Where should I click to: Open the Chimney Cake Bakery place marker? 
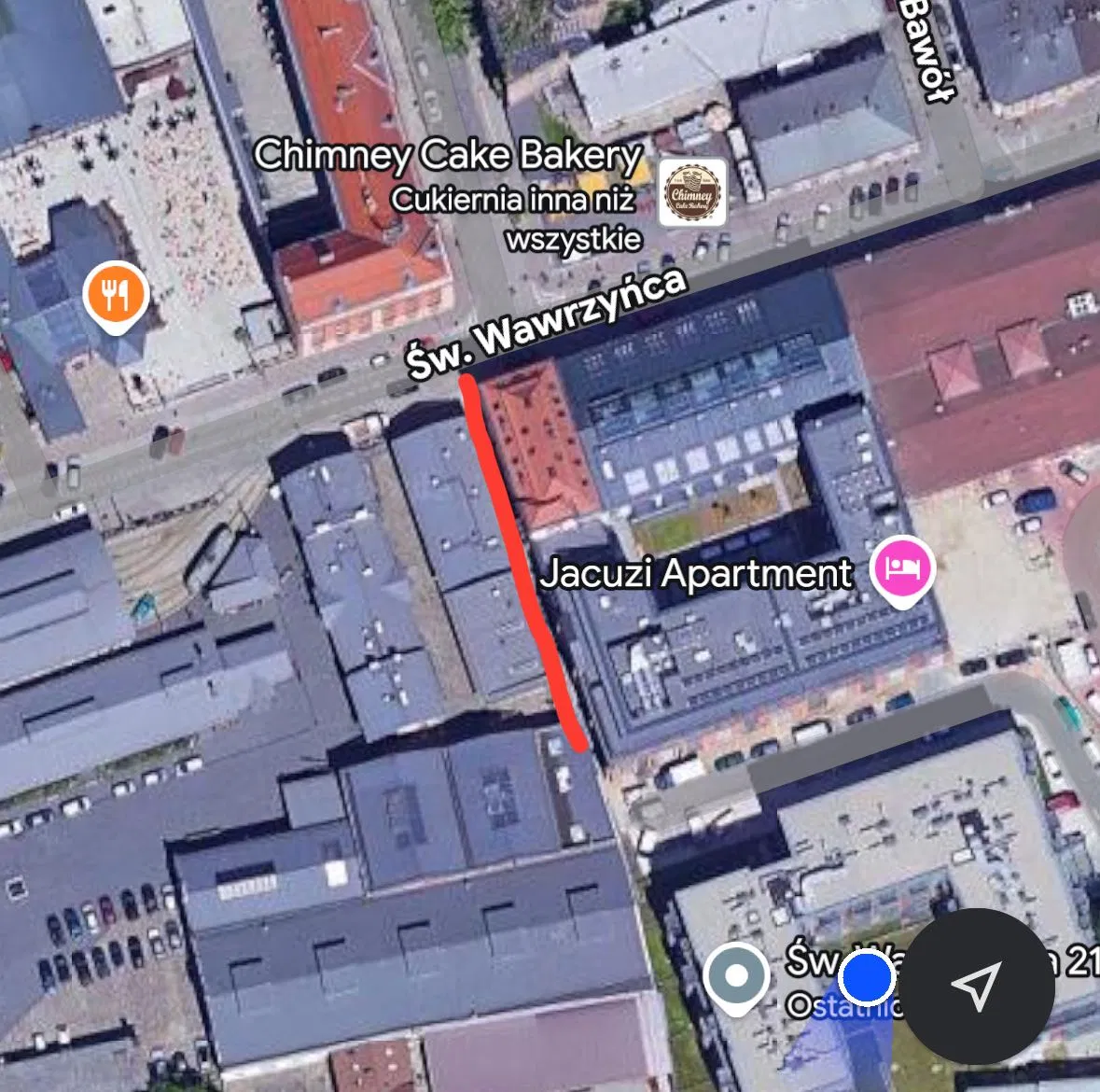pos(692,193)
